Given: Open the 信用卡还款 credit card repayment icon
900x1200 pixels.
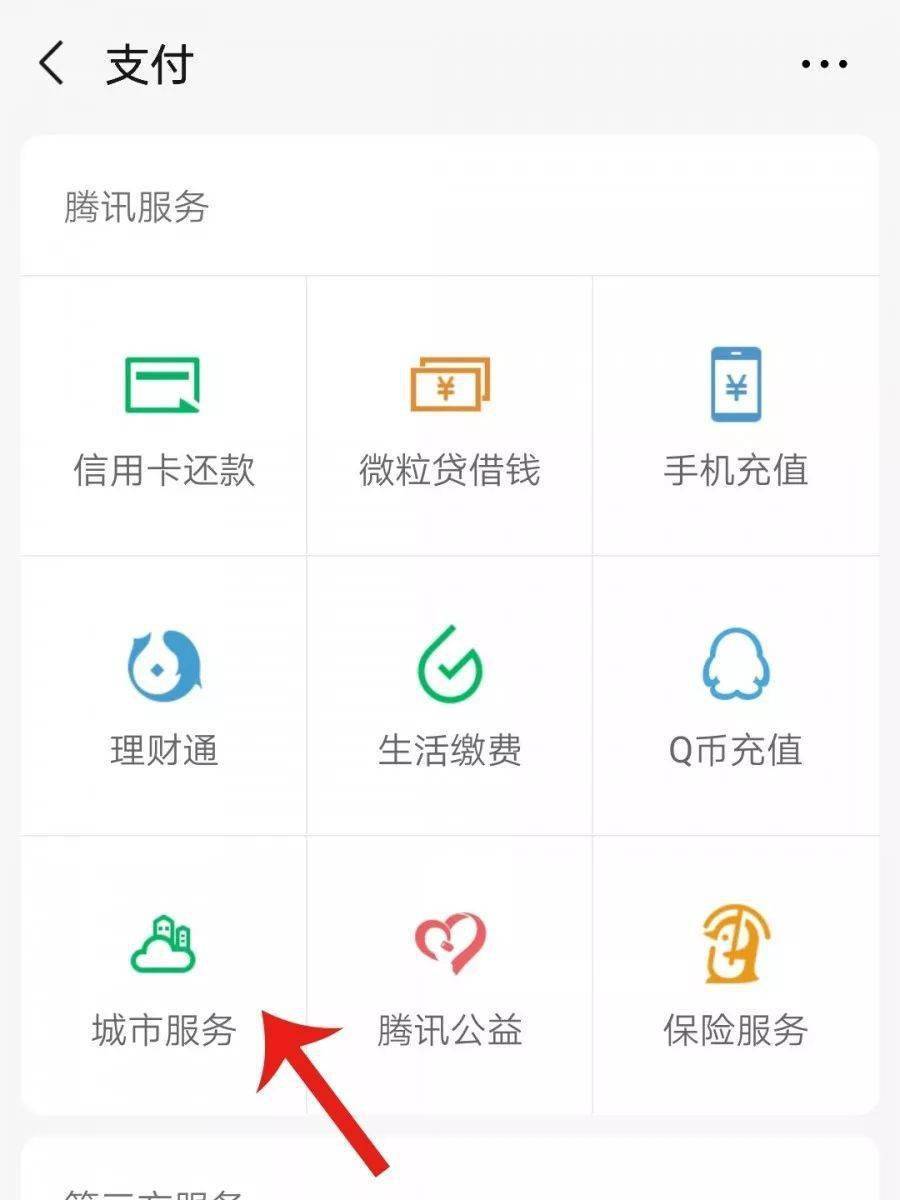Looking at the screenshot, I should [x=163, y=385].
